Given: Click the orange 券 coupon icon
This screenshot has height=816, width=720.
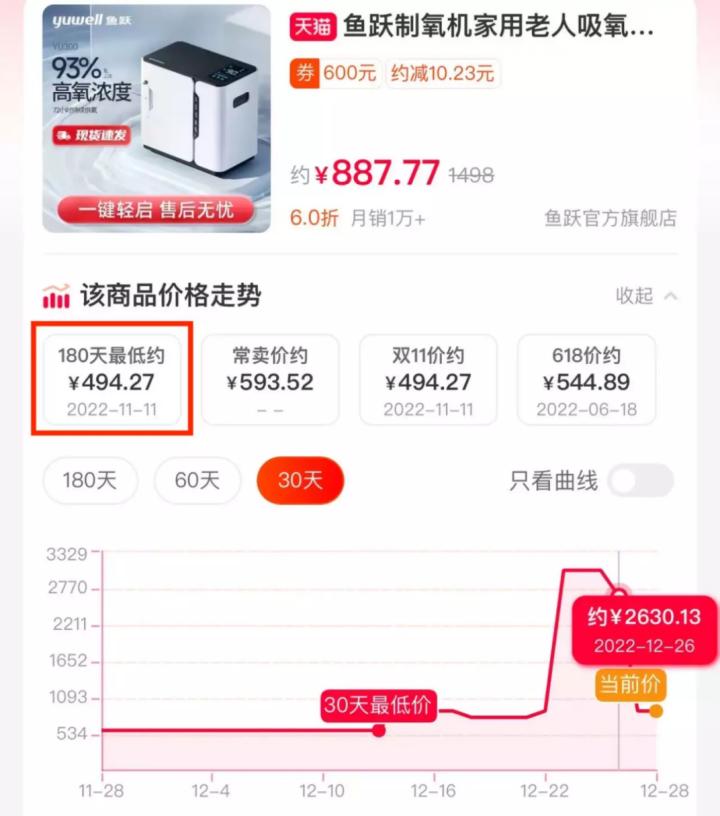Looking at the screenshot, I should tap(305, 73).
